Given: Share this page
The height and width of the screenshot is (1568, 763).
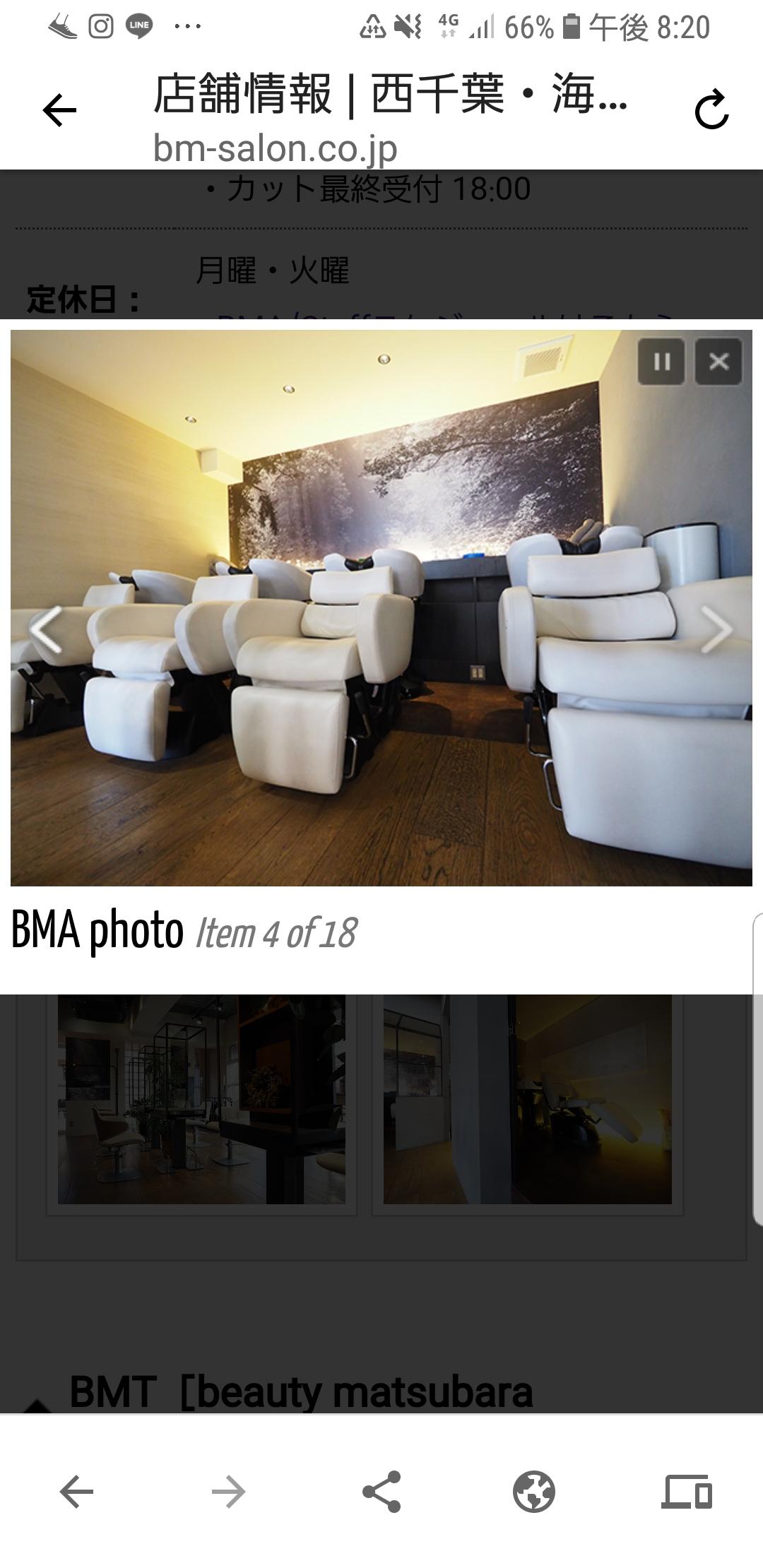Looking at the screenshot, I should [381, 1492].
